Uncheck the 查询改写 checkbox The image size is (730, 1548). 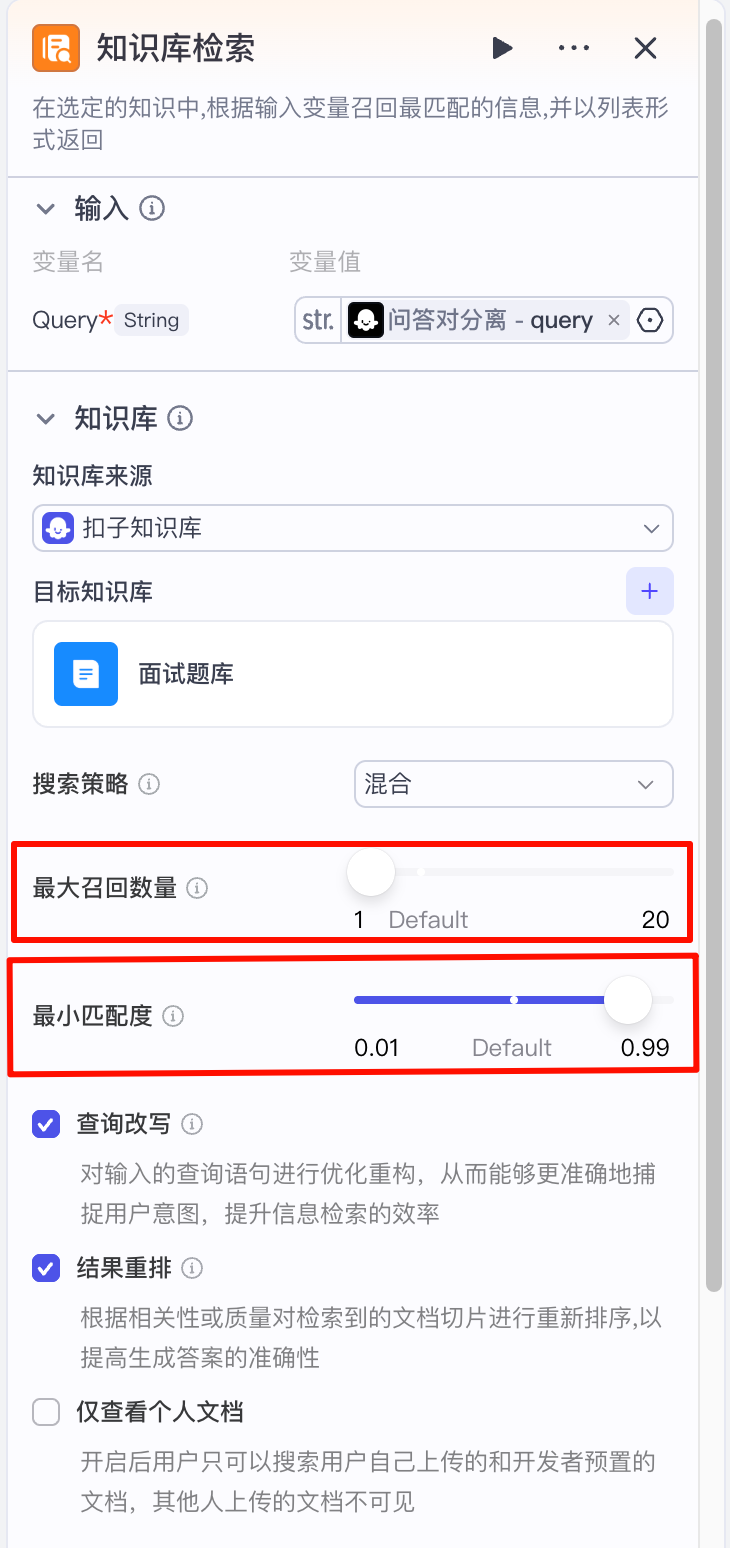[x=46, y=1125]
